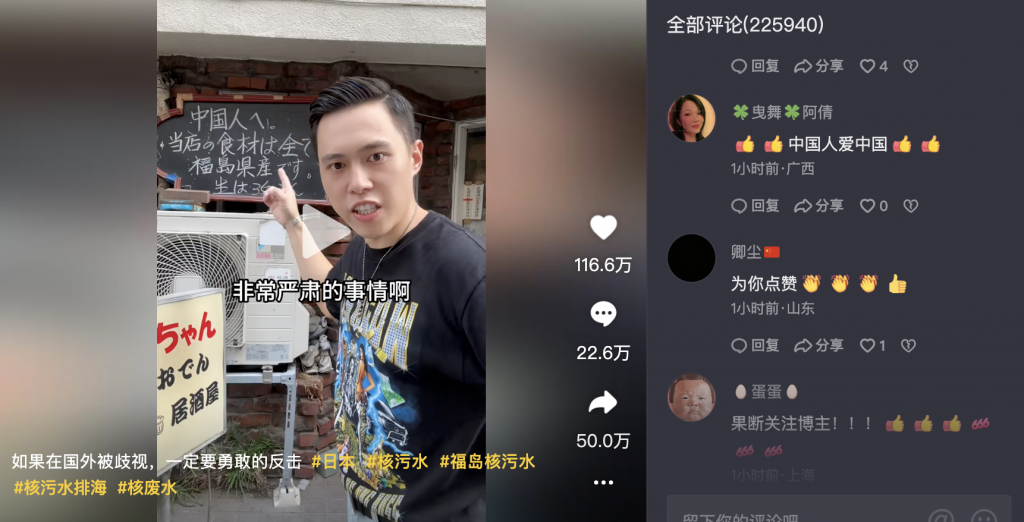Open 蛋蛋's profile avatar
The width and height of the screenshot is (1024, 522).
(691, 397)
